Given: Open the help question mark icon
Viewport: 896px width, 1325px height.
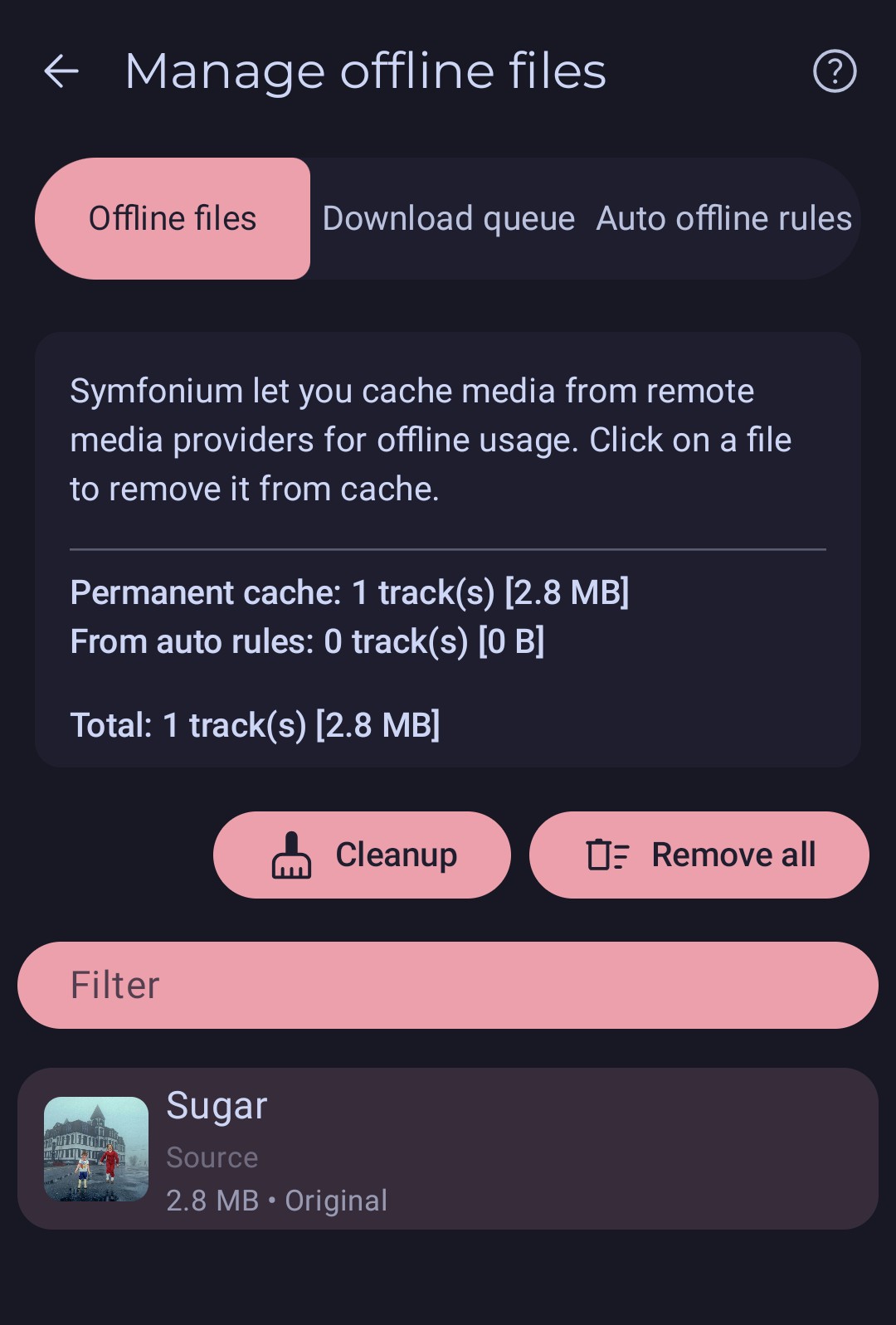Looking at the screenshot, I should (834, 71).
